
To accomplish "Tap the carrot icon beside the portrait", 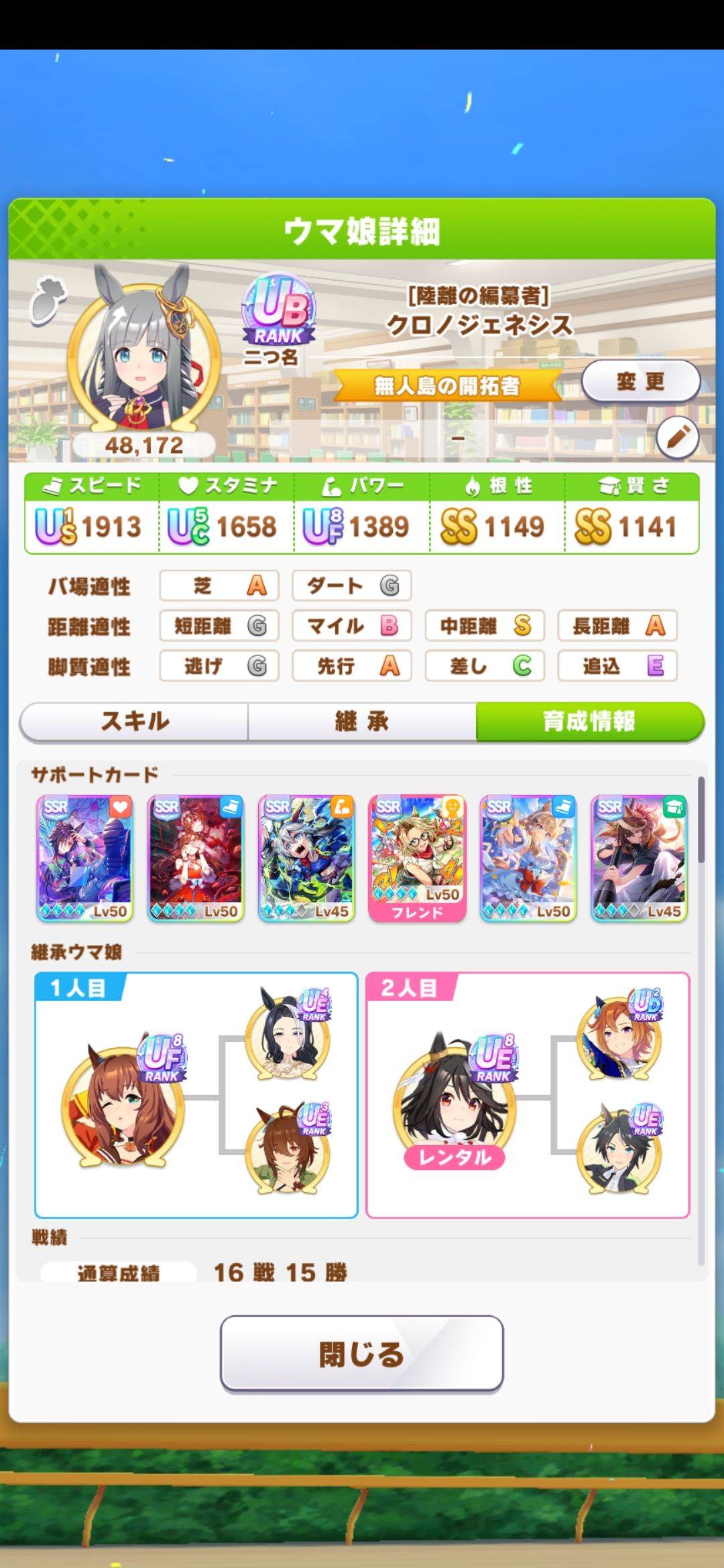I will click(48, 300).
